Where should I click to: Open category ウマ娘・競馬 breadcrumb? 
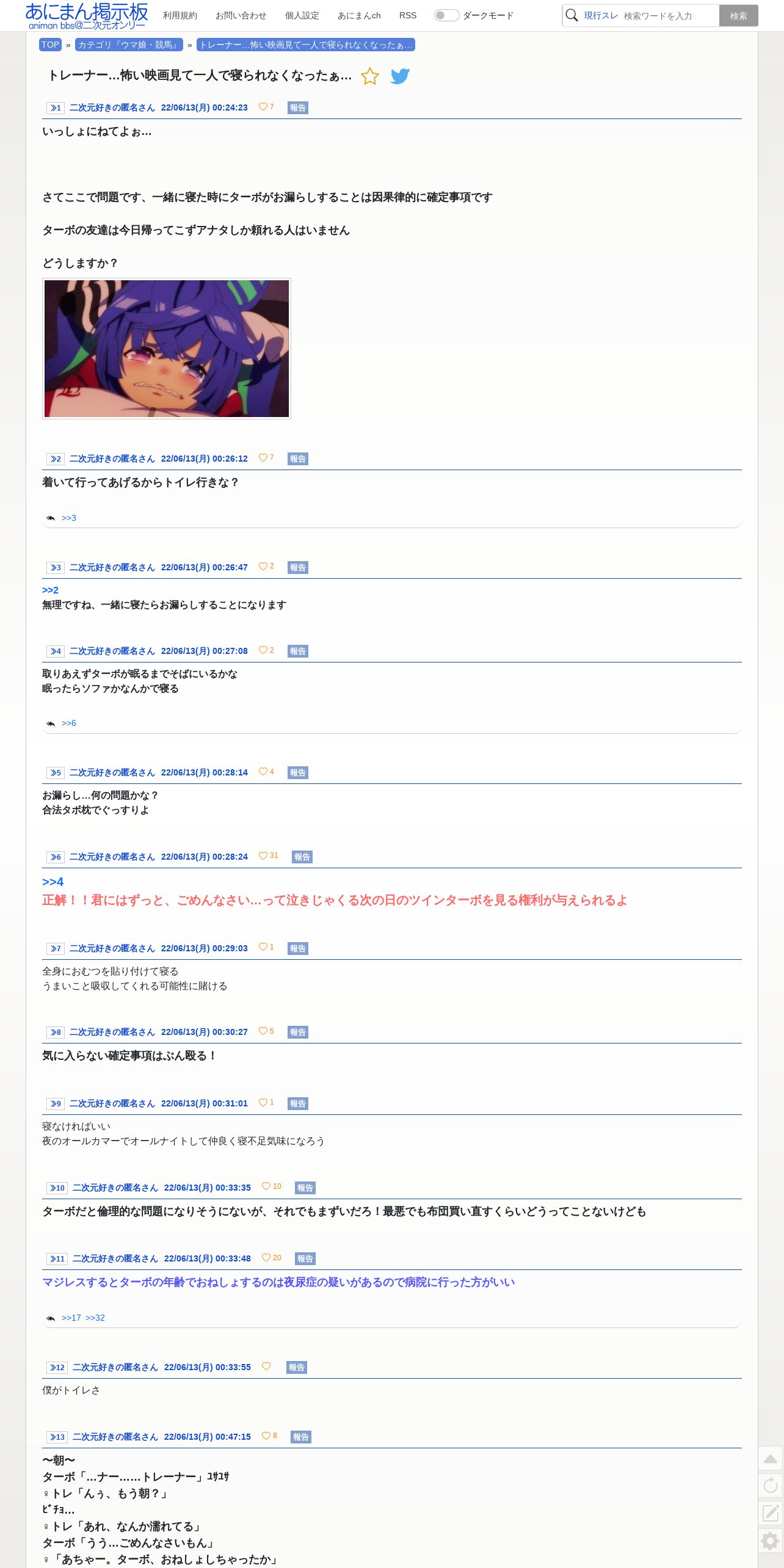coord(129,45)
